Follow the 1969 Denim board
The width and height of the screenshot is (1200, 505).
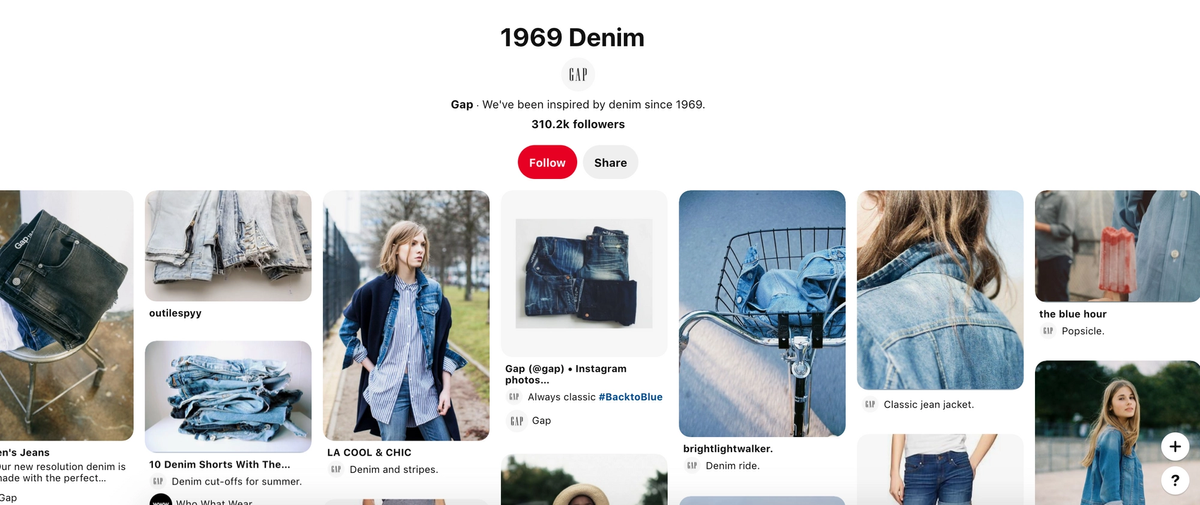coord(547,163)
